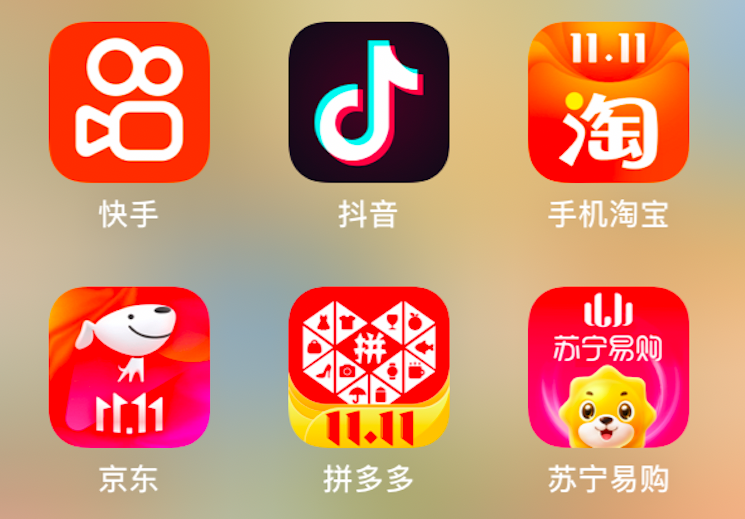Viewport: 745px width, 519px height.
Task: Launch the 苏宁易购 (Suning) app
Action: coord(608,367)
